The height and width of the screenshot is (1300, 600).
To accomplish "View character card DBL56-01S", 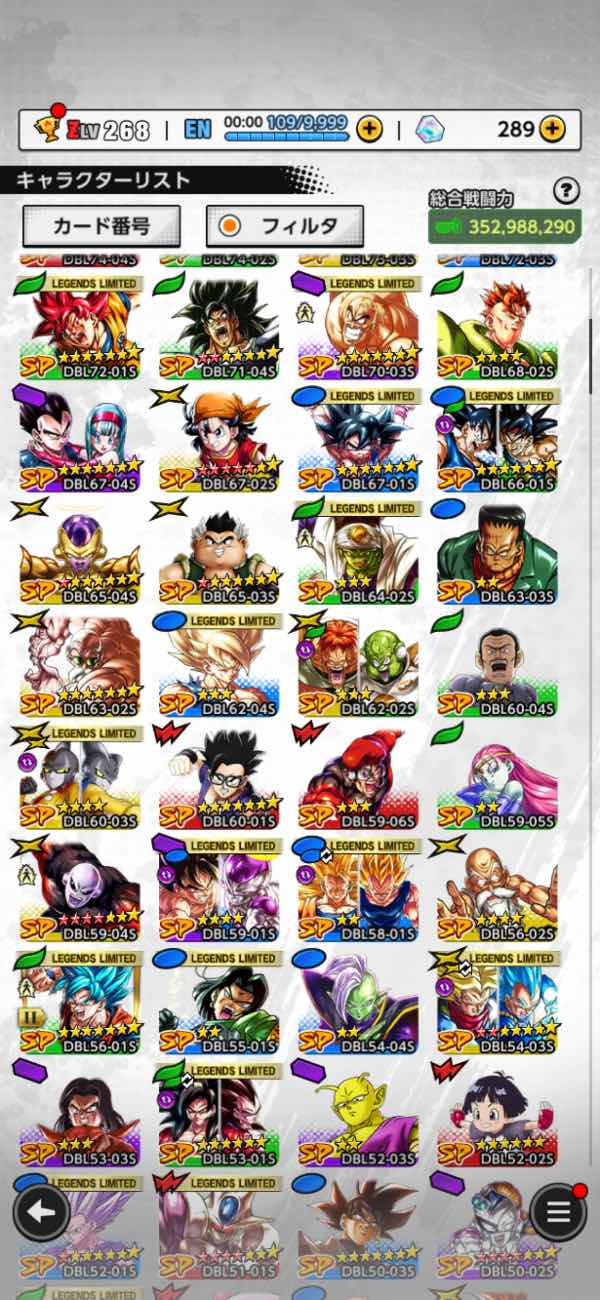I will click(x=79, y=1000).
